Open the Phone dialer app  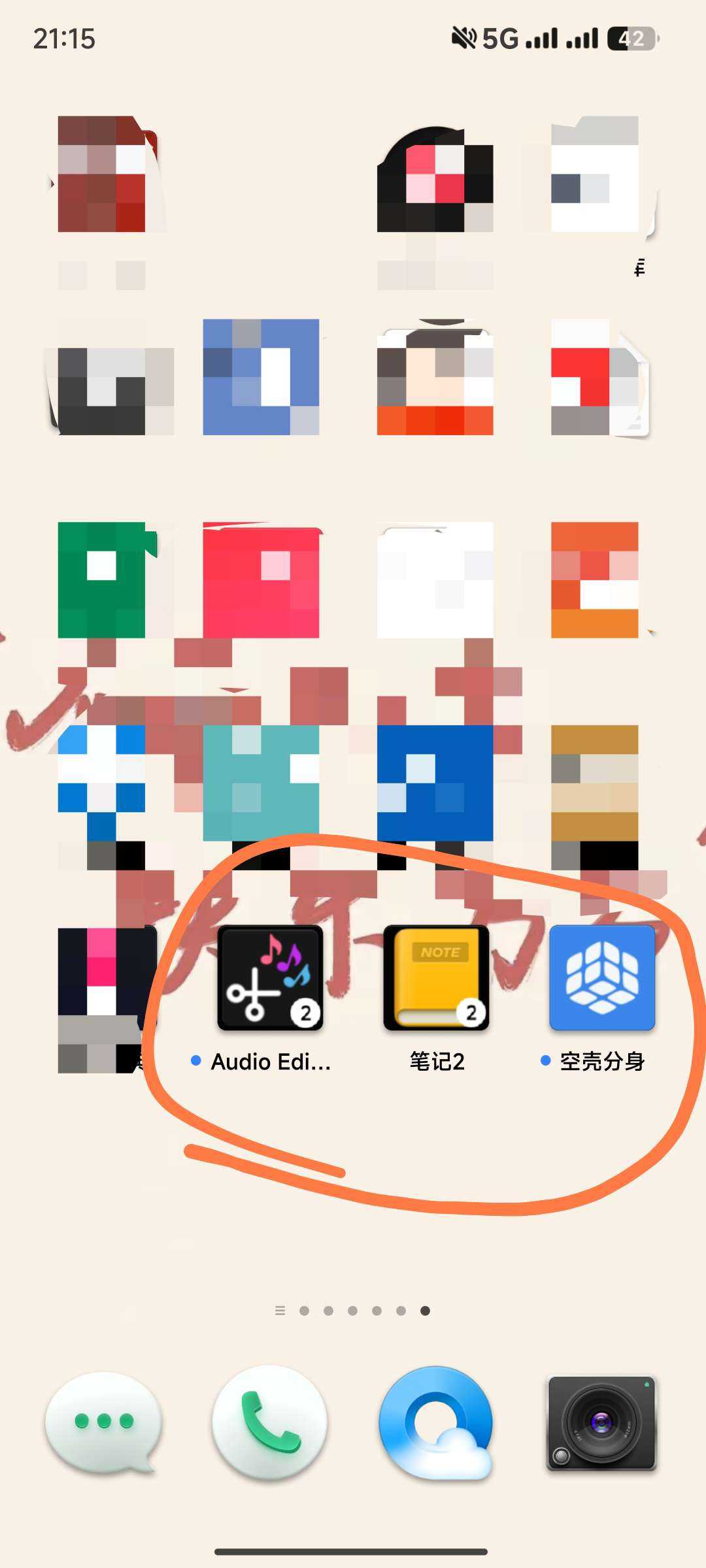269,1422
